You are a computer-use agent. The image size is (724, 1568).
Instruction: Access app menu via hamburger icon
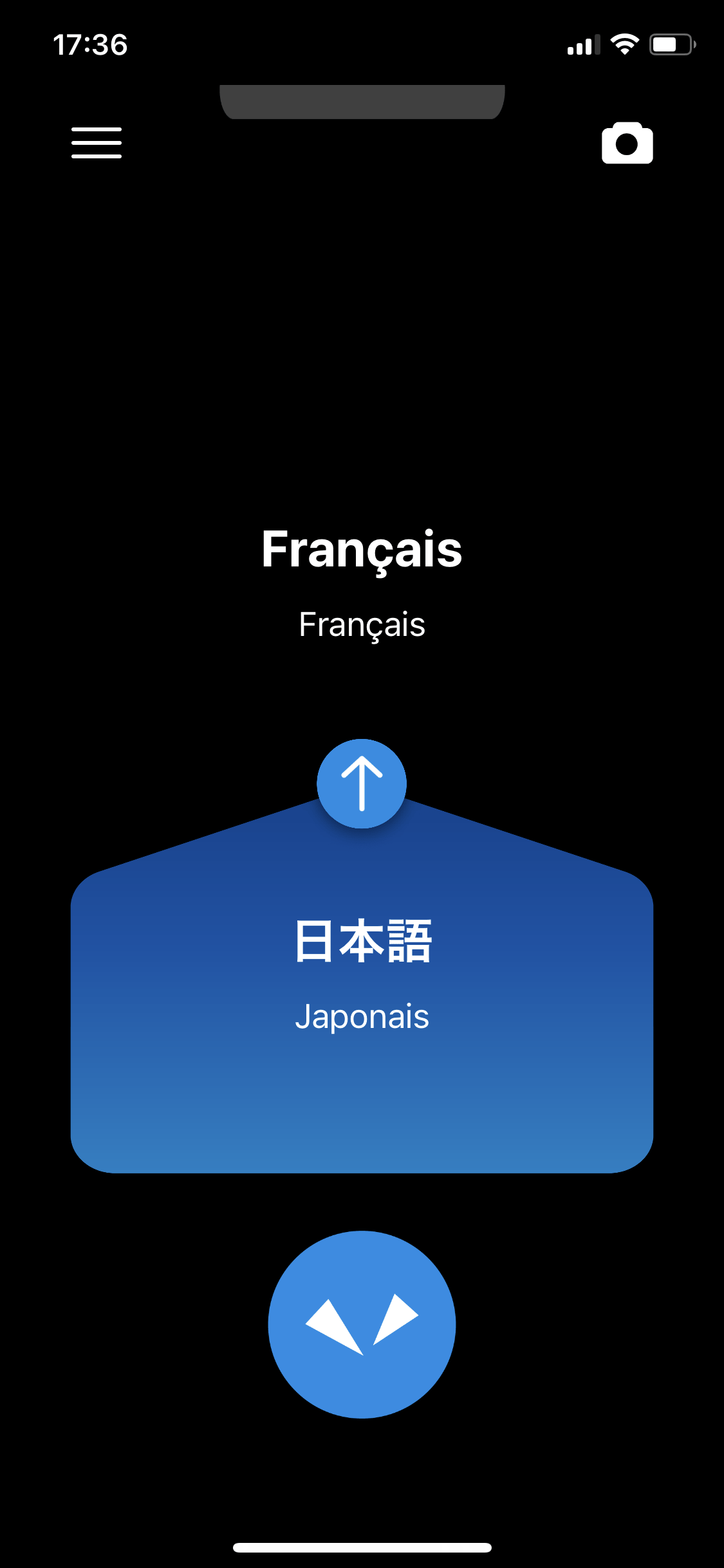coord(96,143)
